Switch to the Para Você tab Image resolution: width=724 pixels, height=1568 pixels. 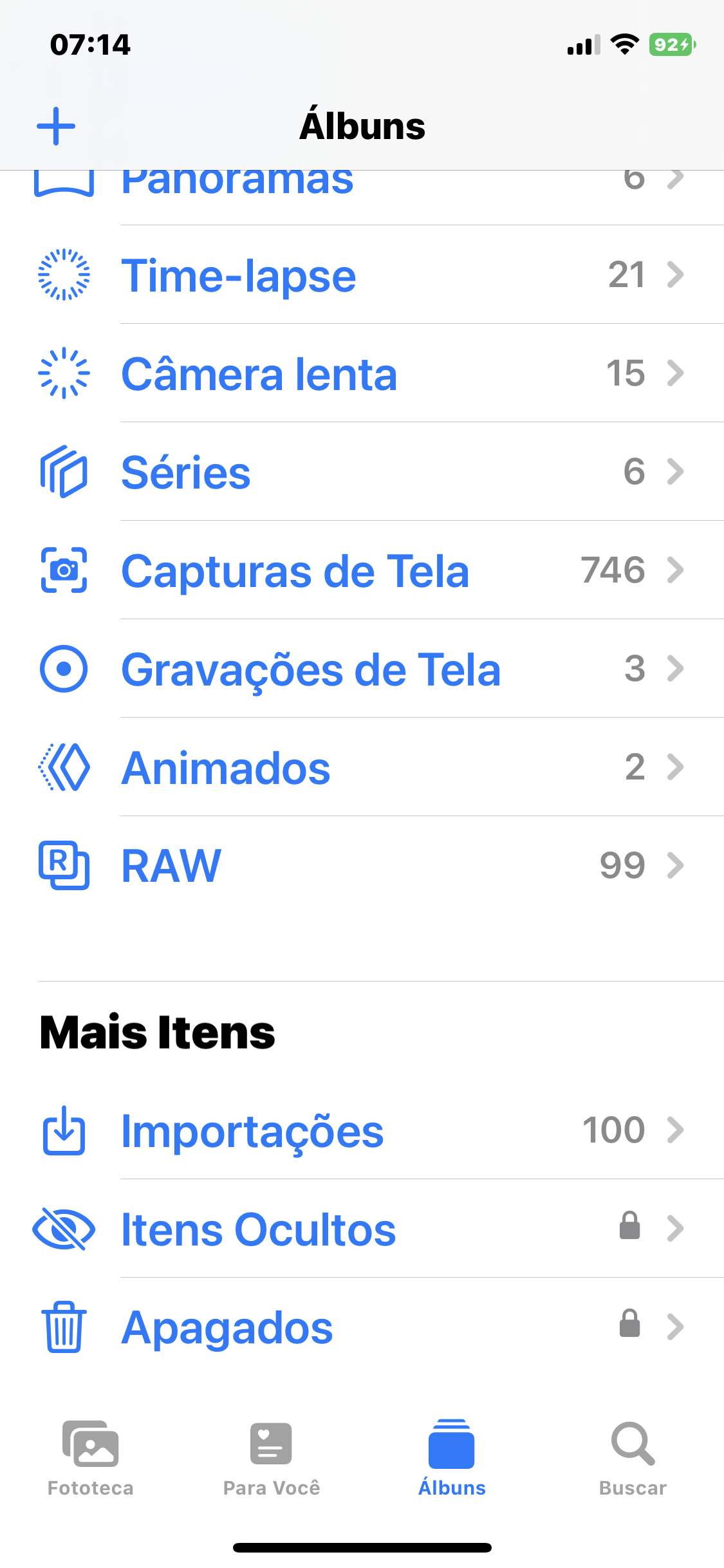271,1457
